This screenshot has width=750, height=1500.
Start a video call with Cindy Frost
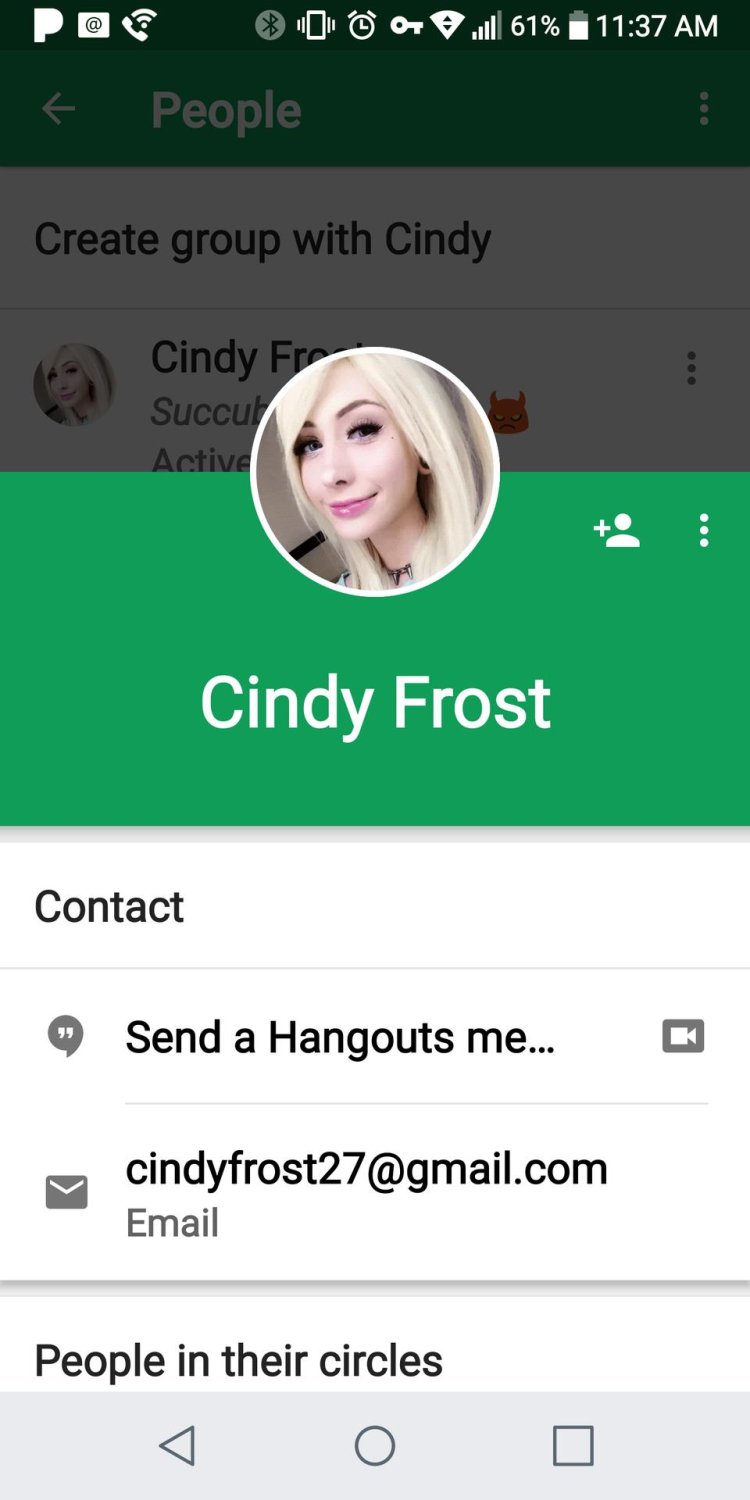point(683,1036)
